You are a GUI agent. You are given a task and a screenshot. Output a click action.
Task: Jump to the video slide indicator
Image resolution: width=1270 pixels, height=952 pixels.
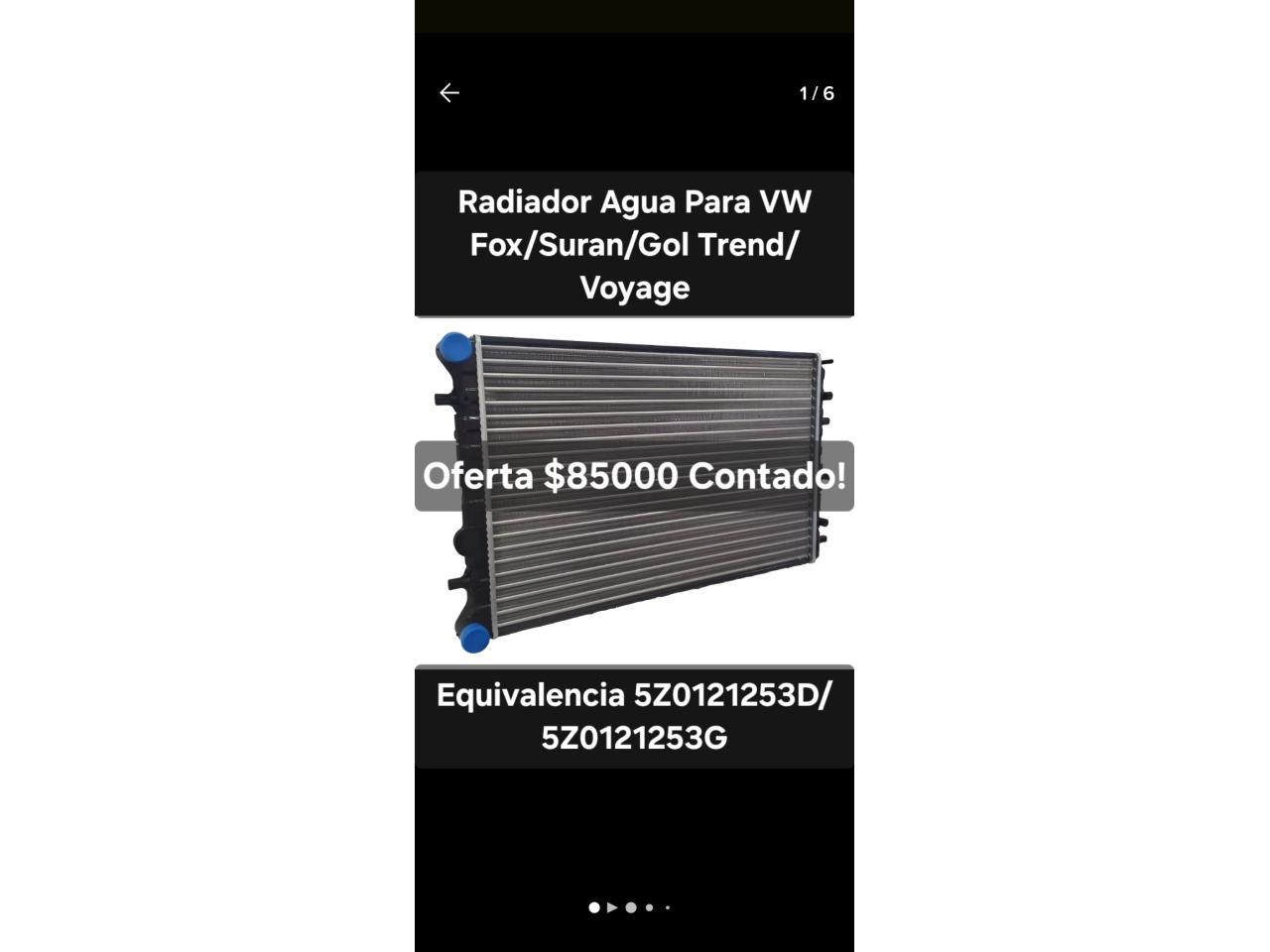point(612,907)
